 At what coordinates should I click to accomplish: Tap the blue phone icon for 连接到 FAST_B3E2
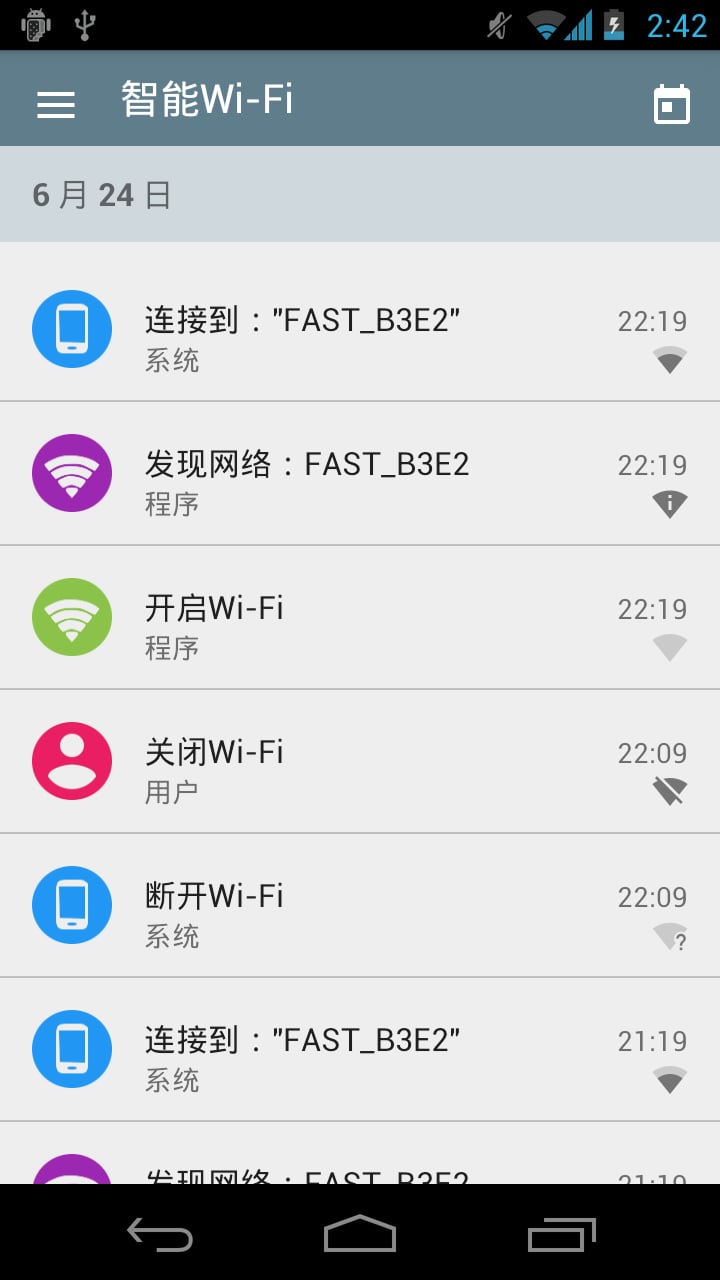(x=71, y=328)
